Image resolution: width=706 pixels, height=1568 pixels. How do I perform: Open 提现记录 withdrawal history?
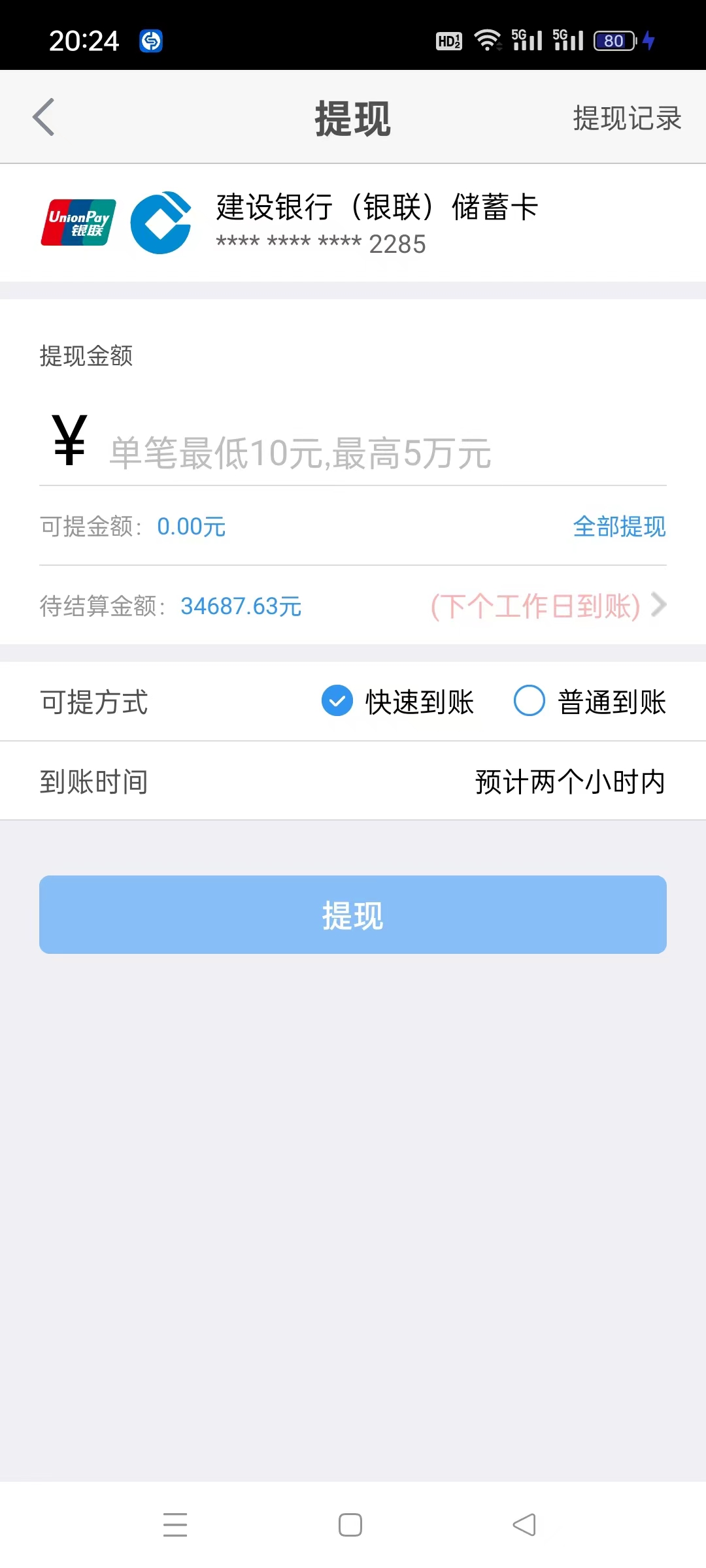point(627,118)
